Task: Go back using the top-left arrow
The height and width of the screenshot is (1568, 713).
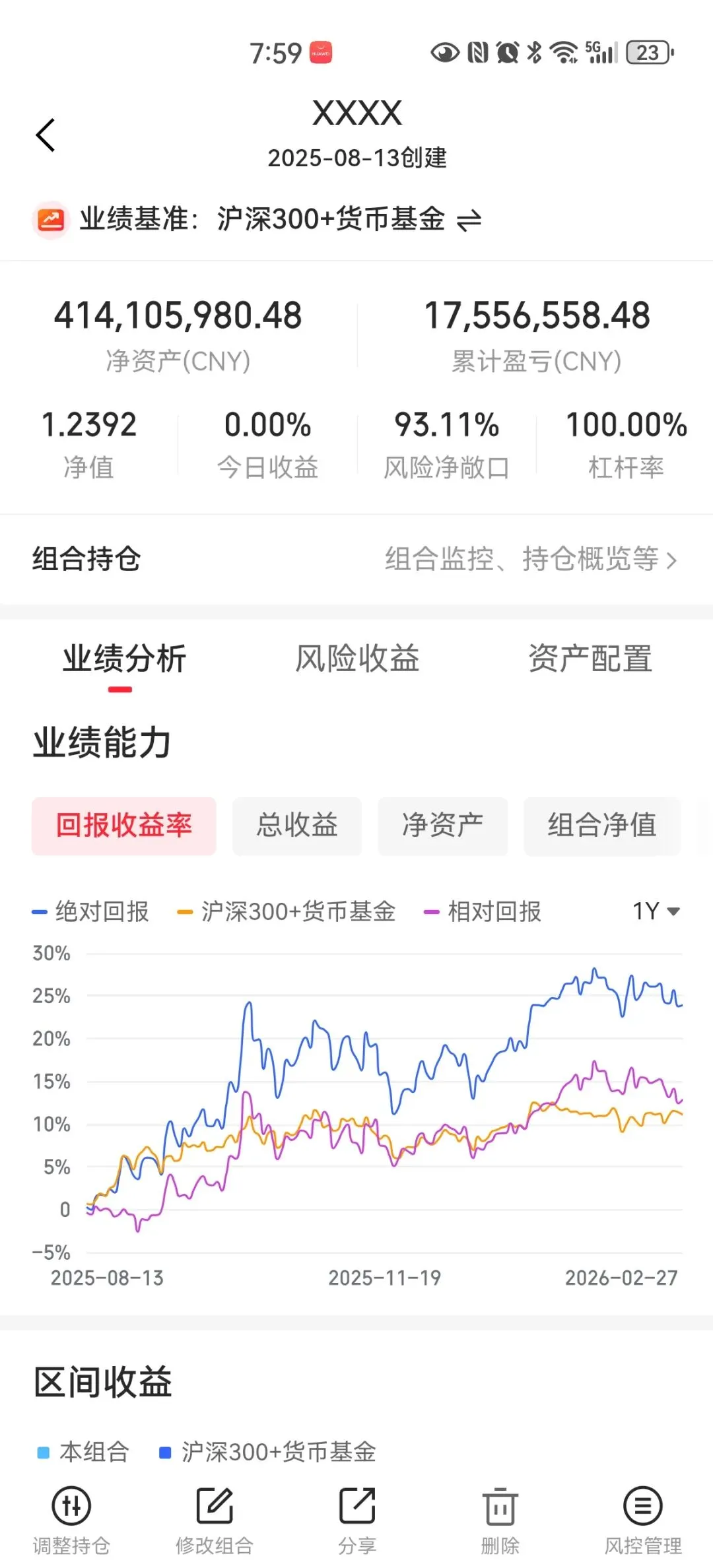Action: [x=46, y=135]
